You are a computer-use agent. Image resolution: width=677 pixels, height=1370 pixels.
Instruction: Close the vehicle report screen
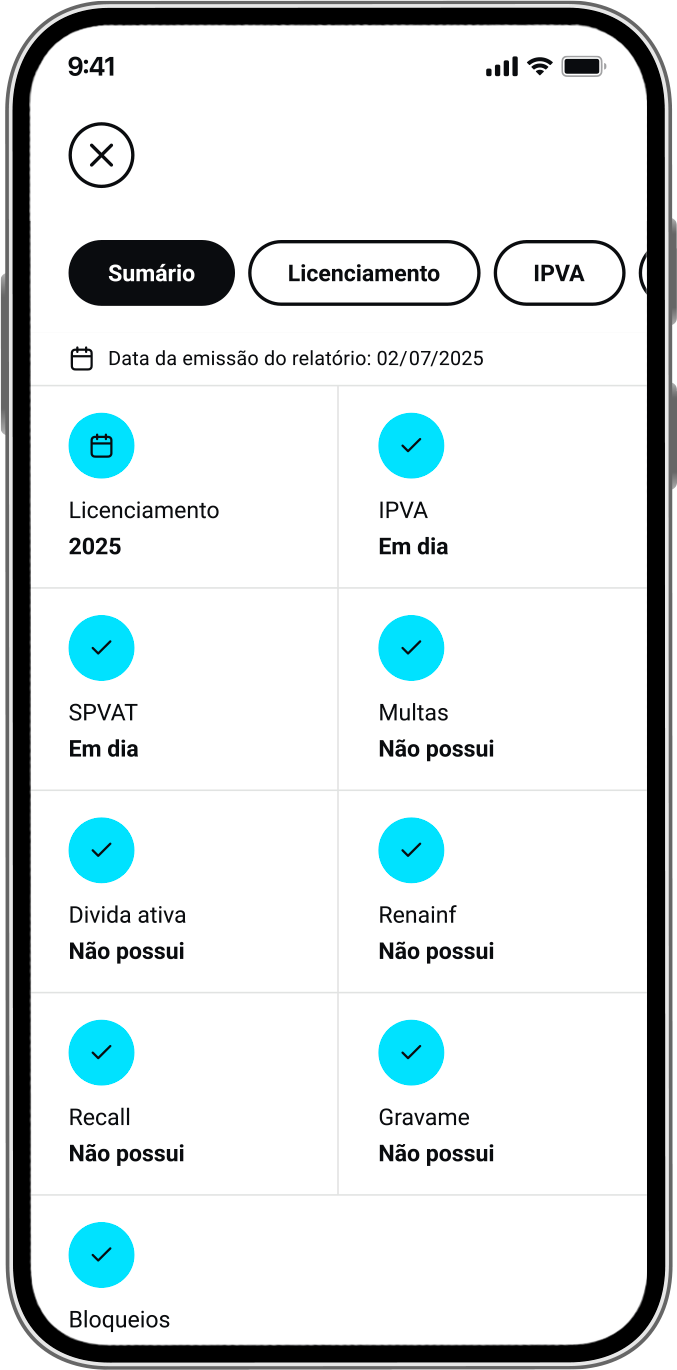click(x=101, y=155)
